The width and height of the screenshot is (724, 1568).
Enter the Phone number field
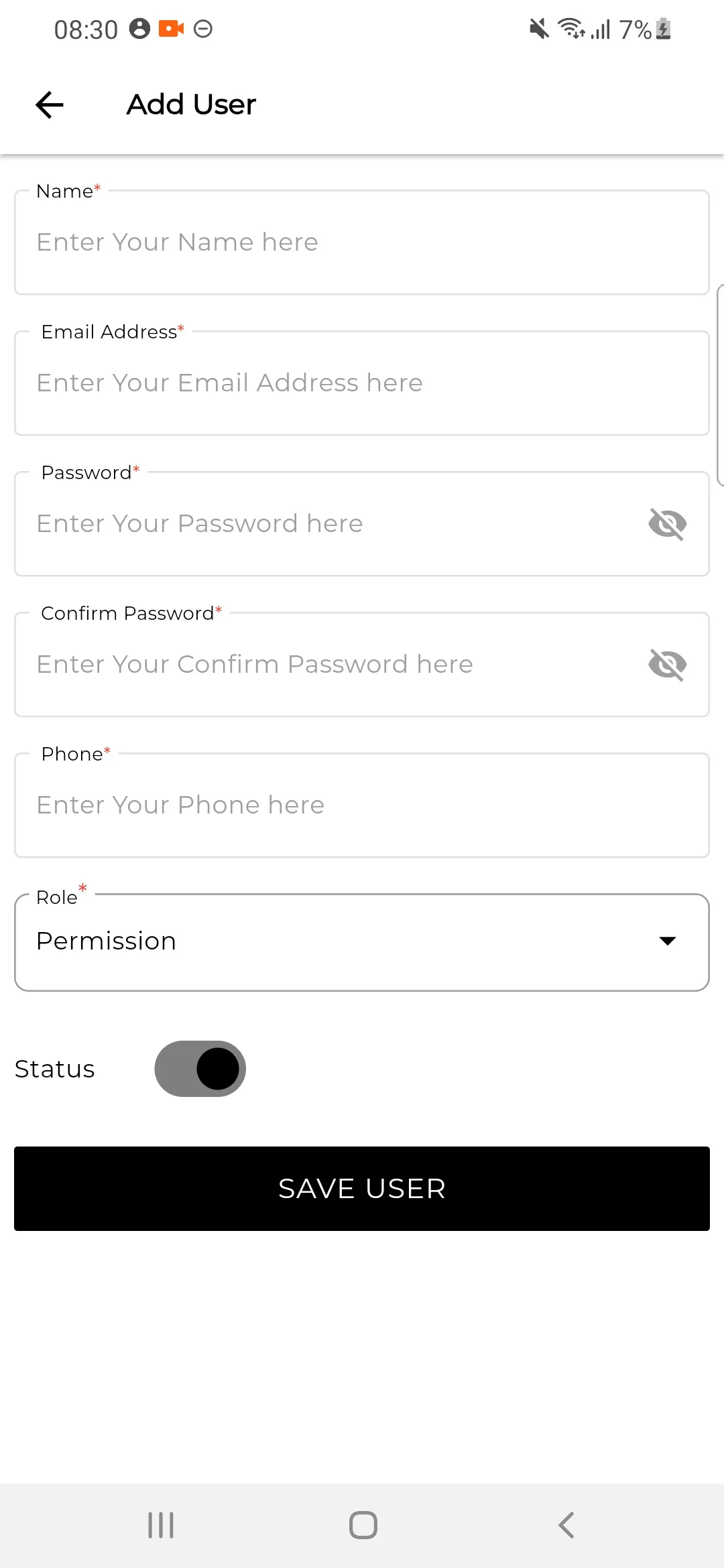[362, 805]
